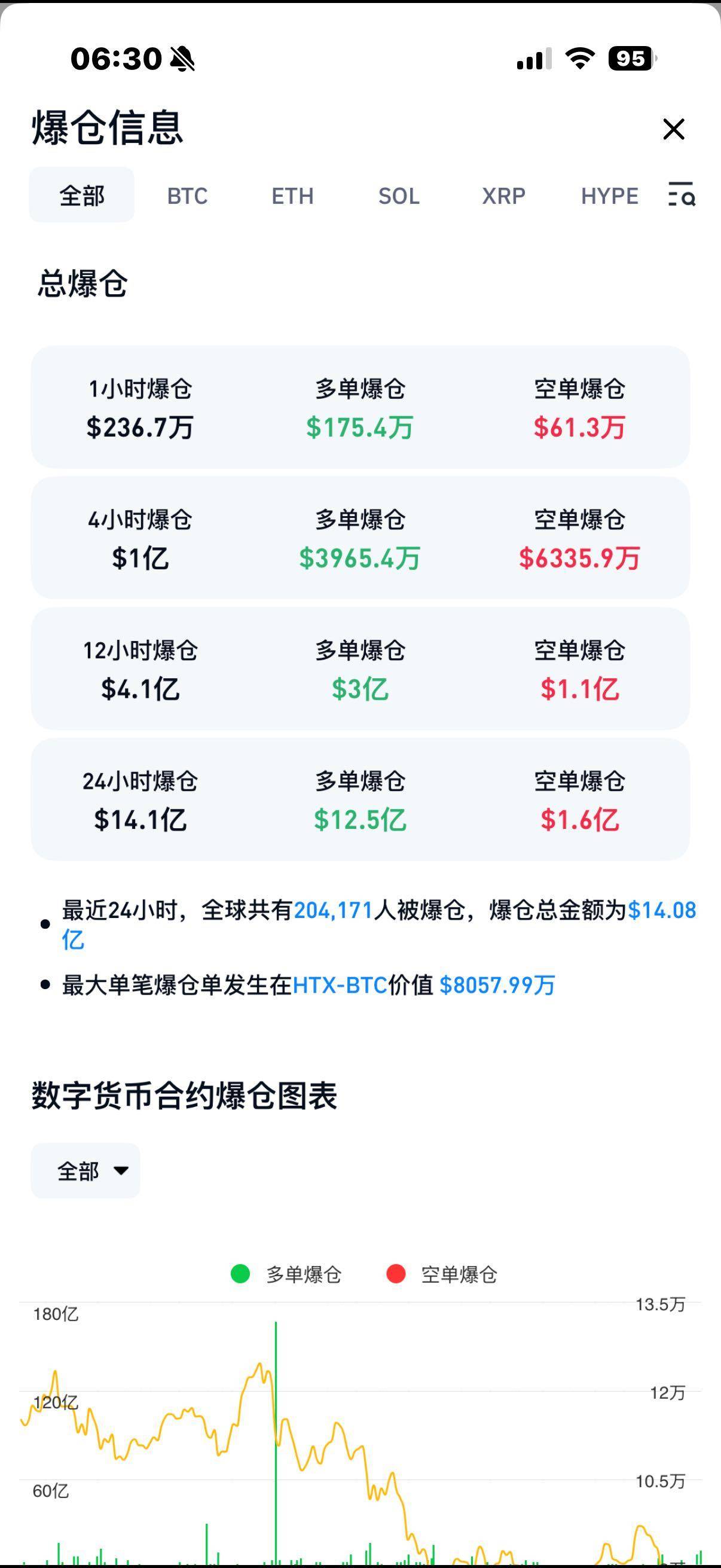Switch to the HYPE tab
This screenshot has height=1568, width=721.
pyautogui.click(x=610, y=196)
